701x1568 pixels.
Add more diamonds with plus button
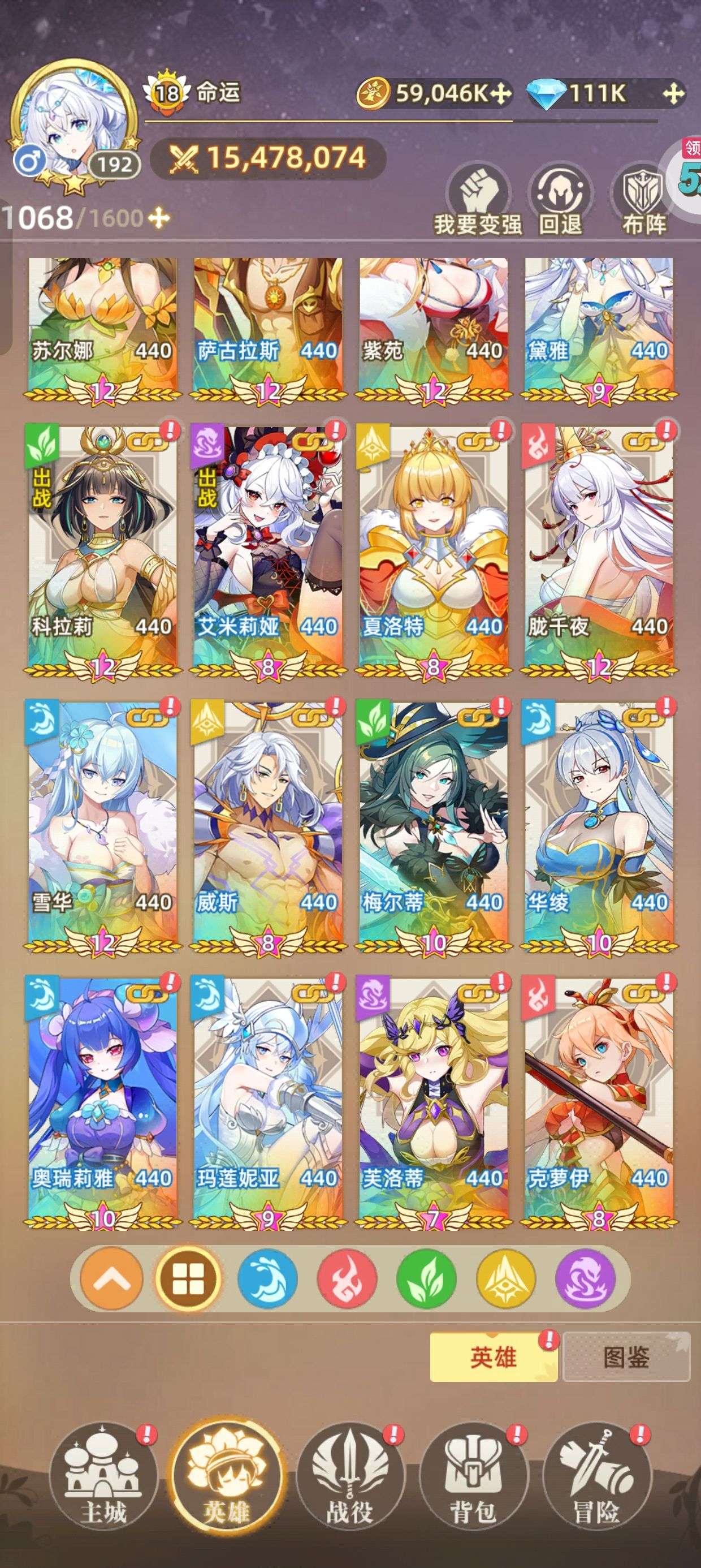coord(674,94)
